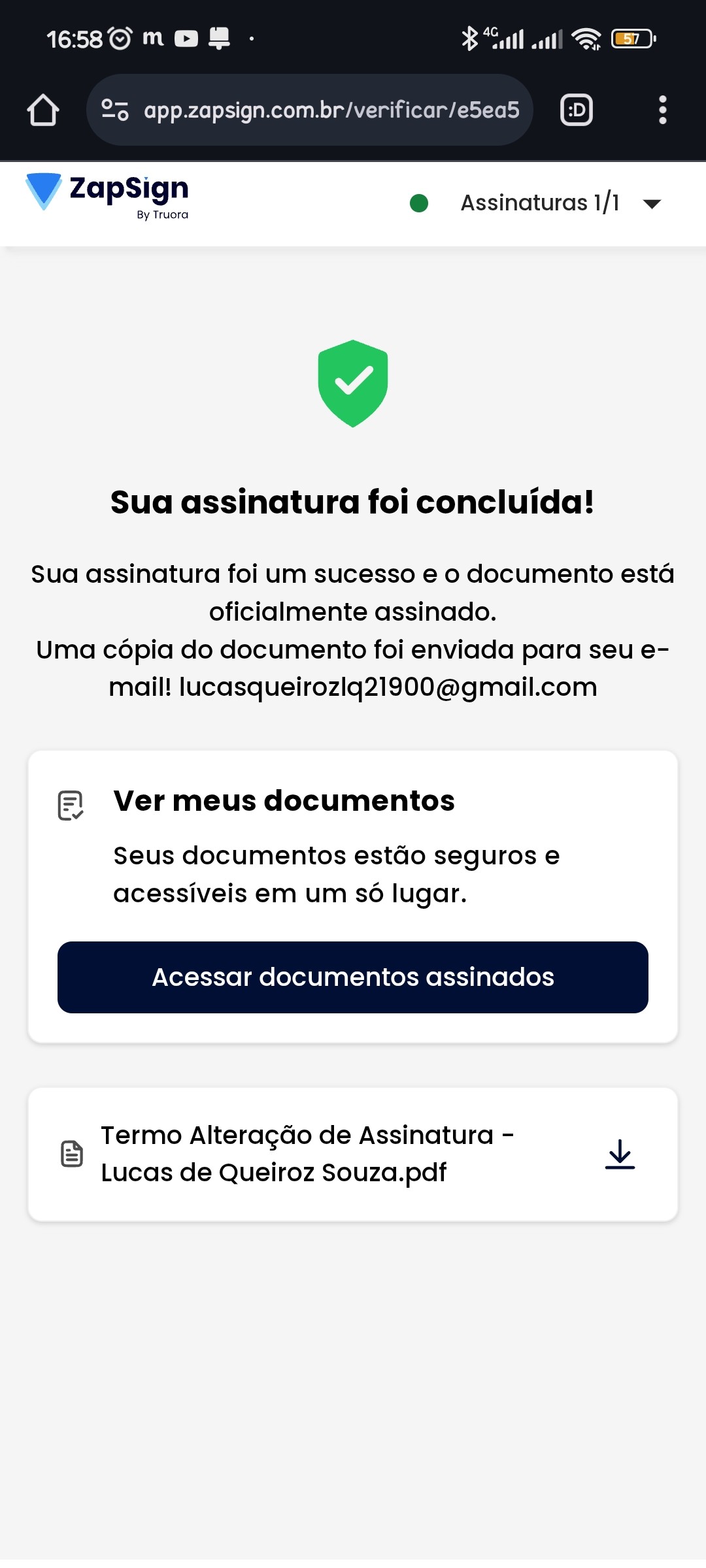Open the browser tab switcher
The width and height of the screenshot is (706, 1568).
click(577, 110)
